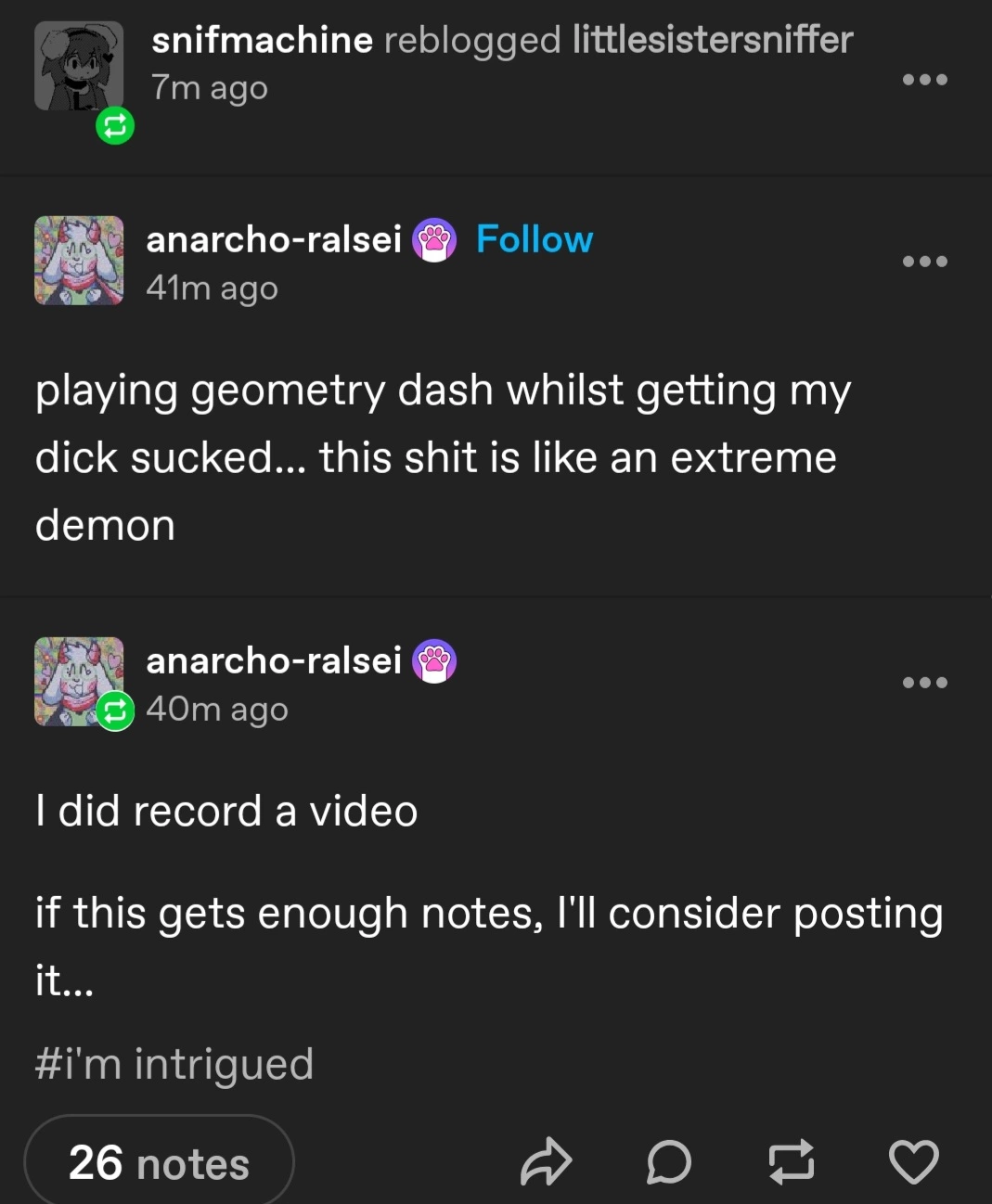Open snifmachine's profile from the reblog header
The width and height of the screenshot is (992, 1204).
coord(262,40)
